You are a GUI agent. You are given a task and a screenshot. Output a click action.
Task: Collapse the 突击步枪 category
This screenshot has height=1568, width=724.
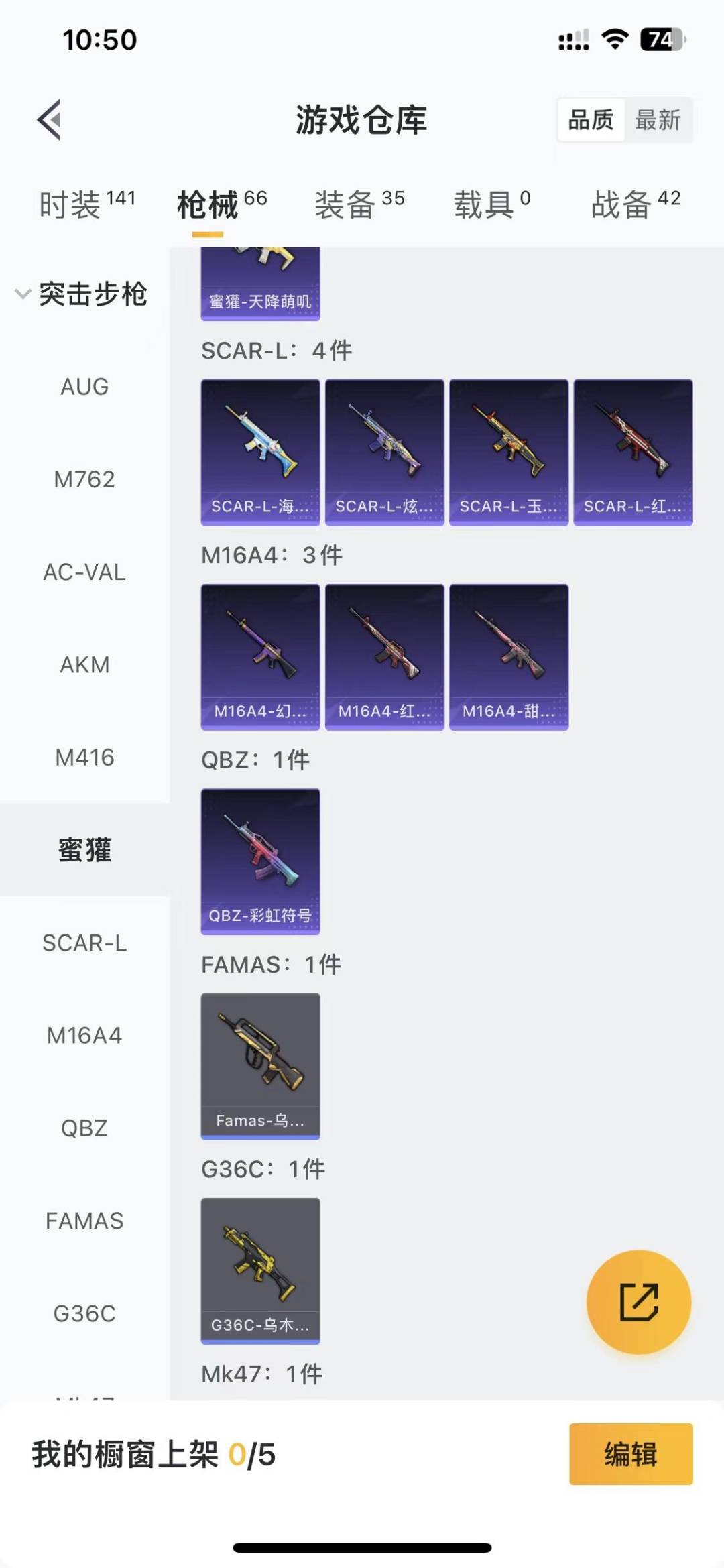click(80, 294)
